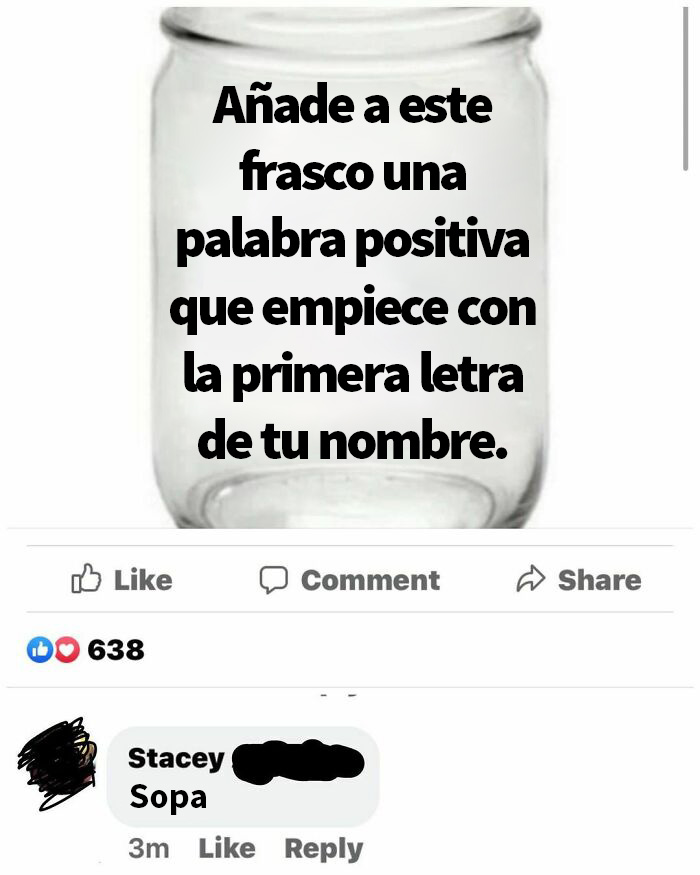Like Stacey's Sopa comment

[227, 848]
